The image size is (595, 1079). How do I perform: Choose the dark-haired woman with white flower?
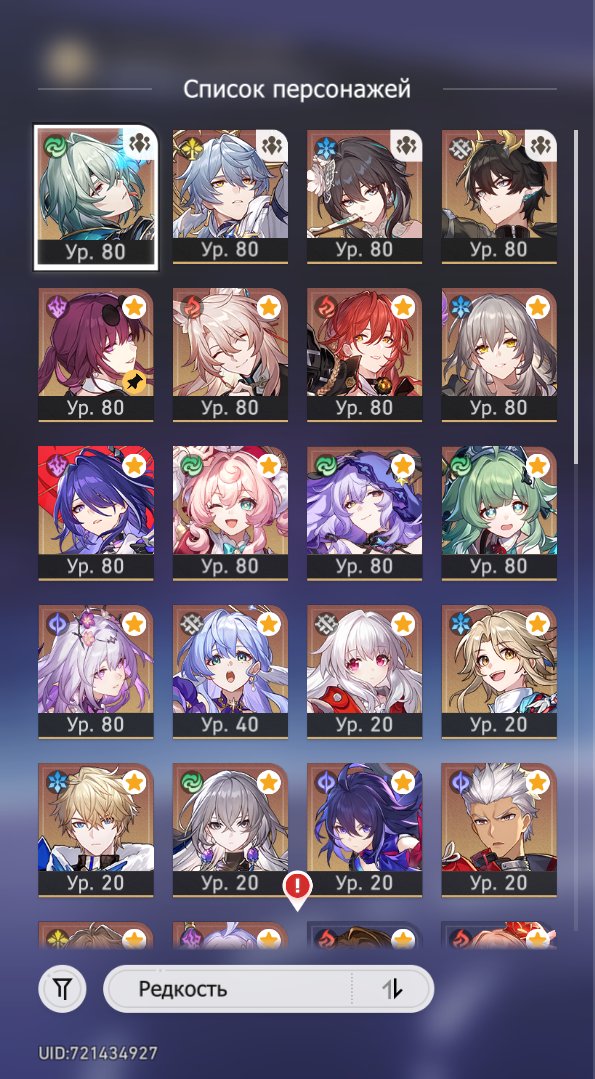[365, 196]
